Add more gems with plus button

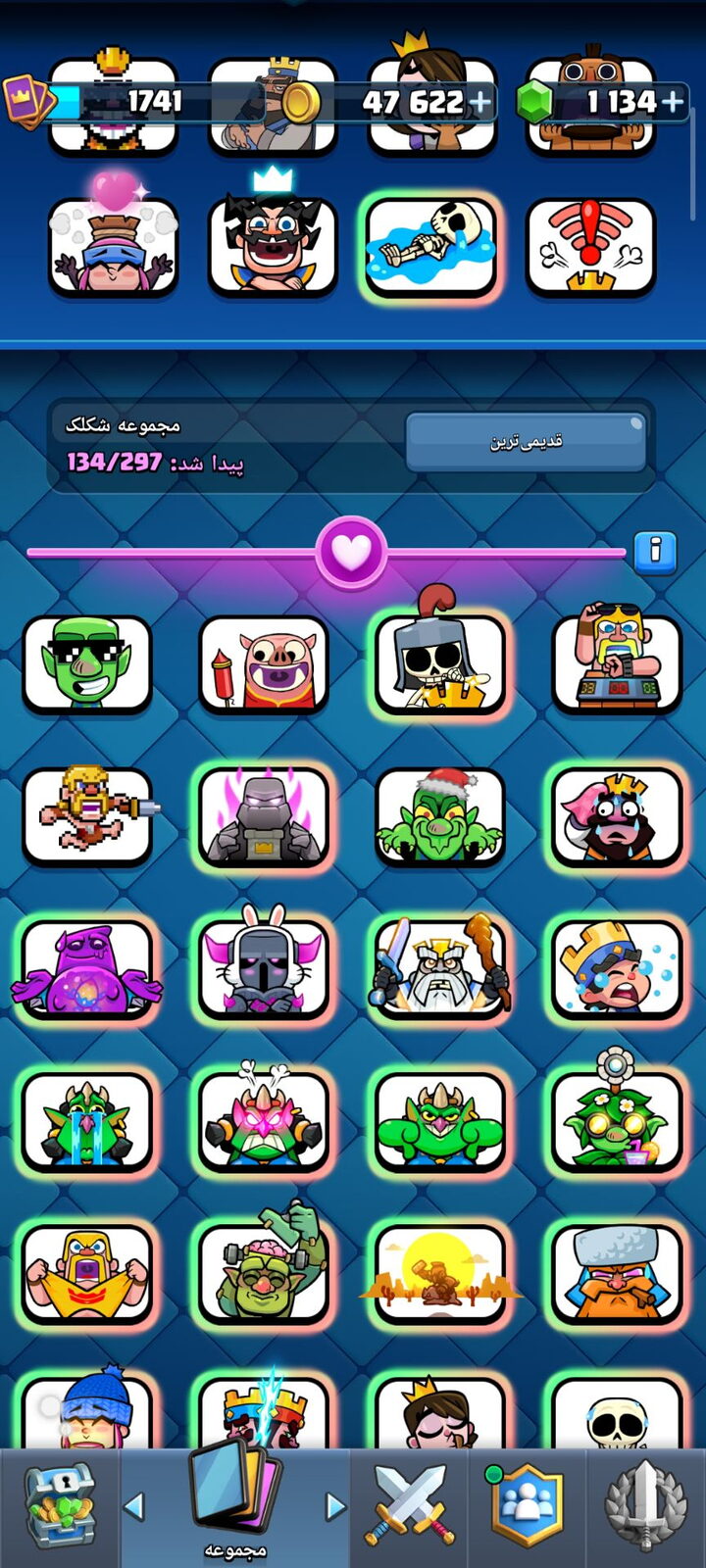(673, 101)
